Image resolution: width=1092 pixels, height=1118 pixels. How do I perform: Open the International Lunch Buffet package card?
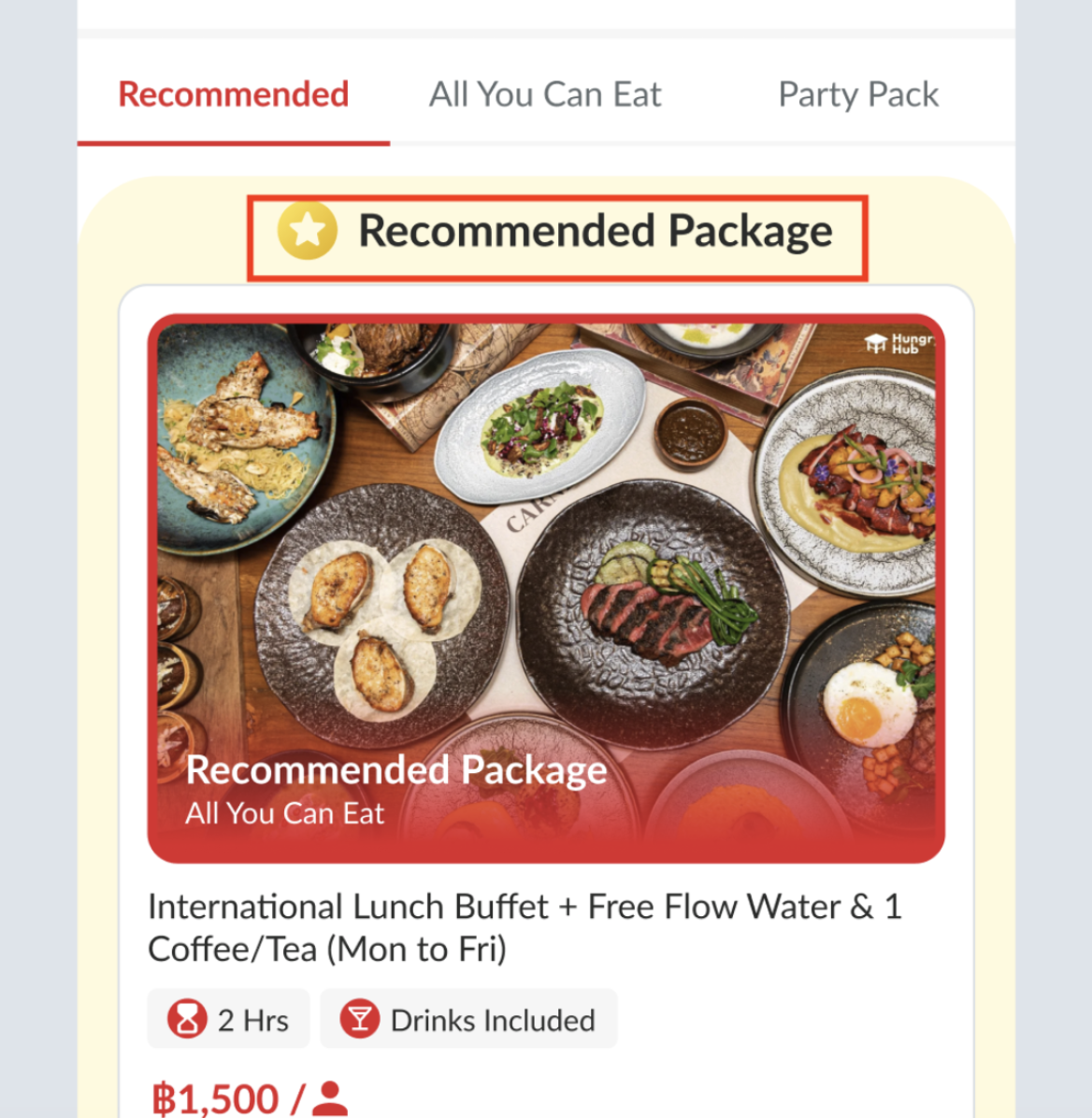pos(524,927)
